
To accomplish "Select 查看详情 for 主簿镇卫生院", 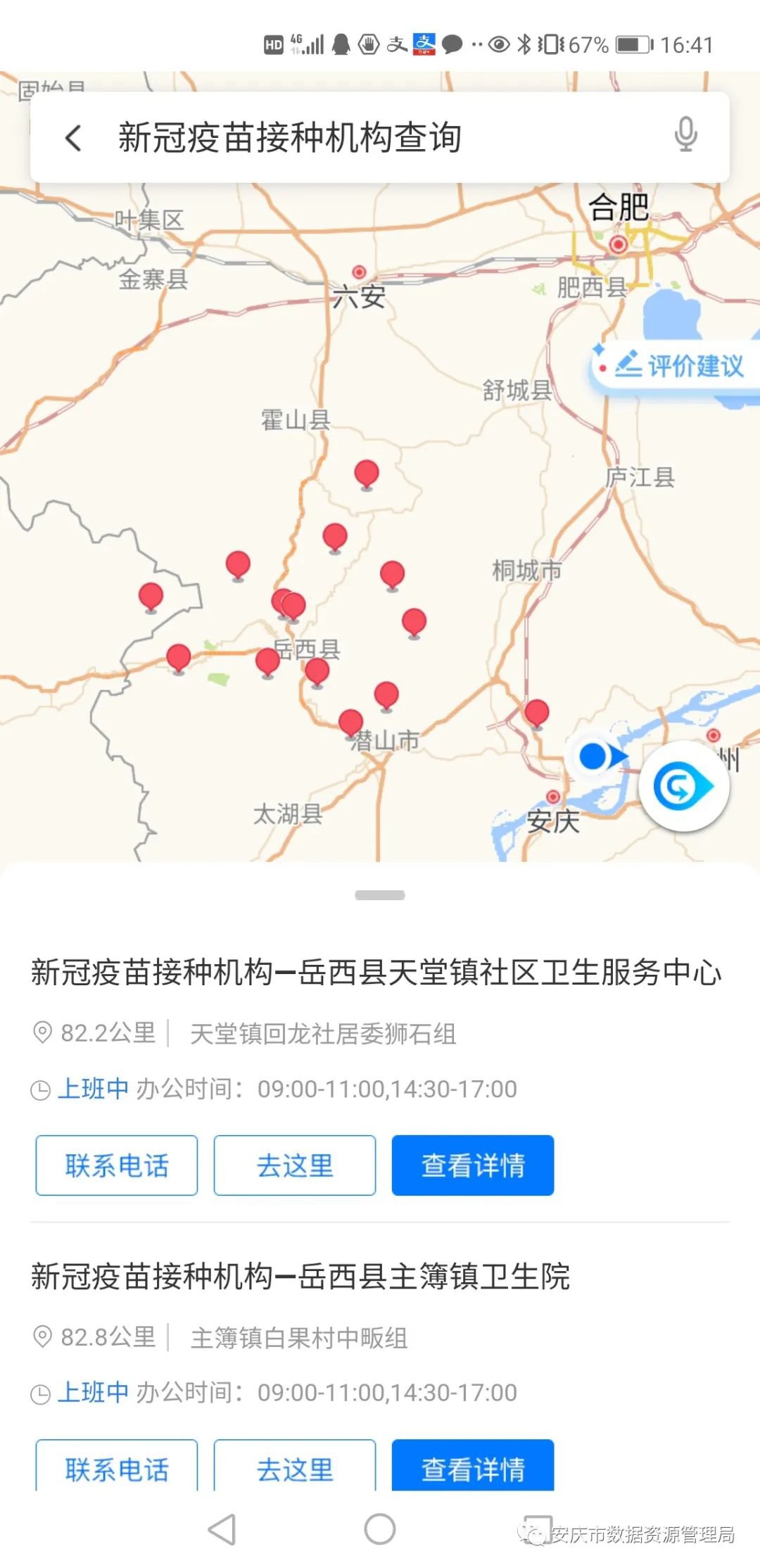I will tap(473, 1468).
